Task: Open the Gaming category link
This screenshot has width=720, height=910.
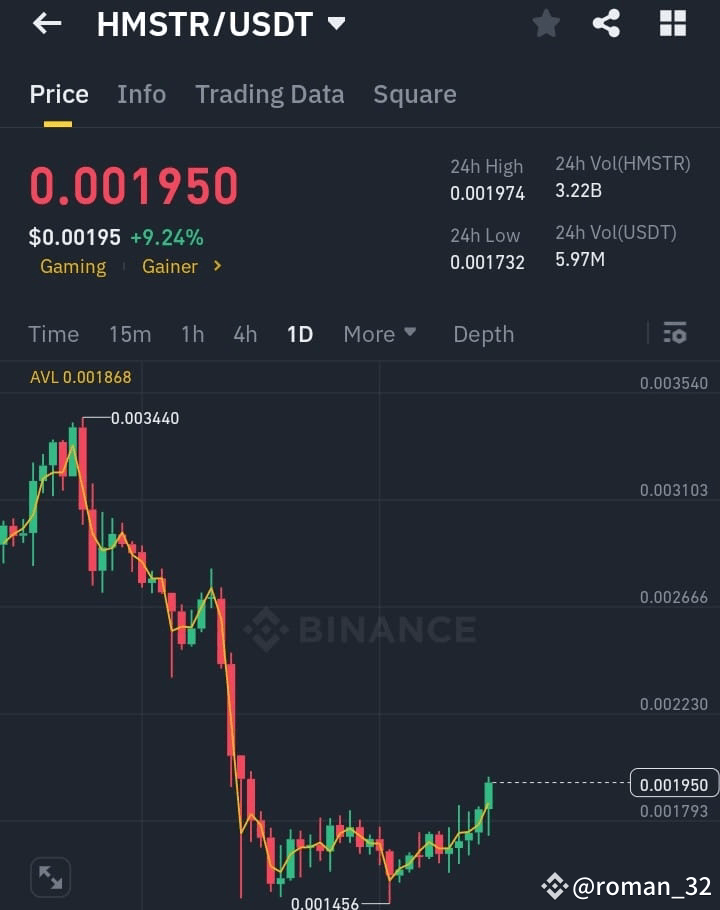Action: coord(73,267)
